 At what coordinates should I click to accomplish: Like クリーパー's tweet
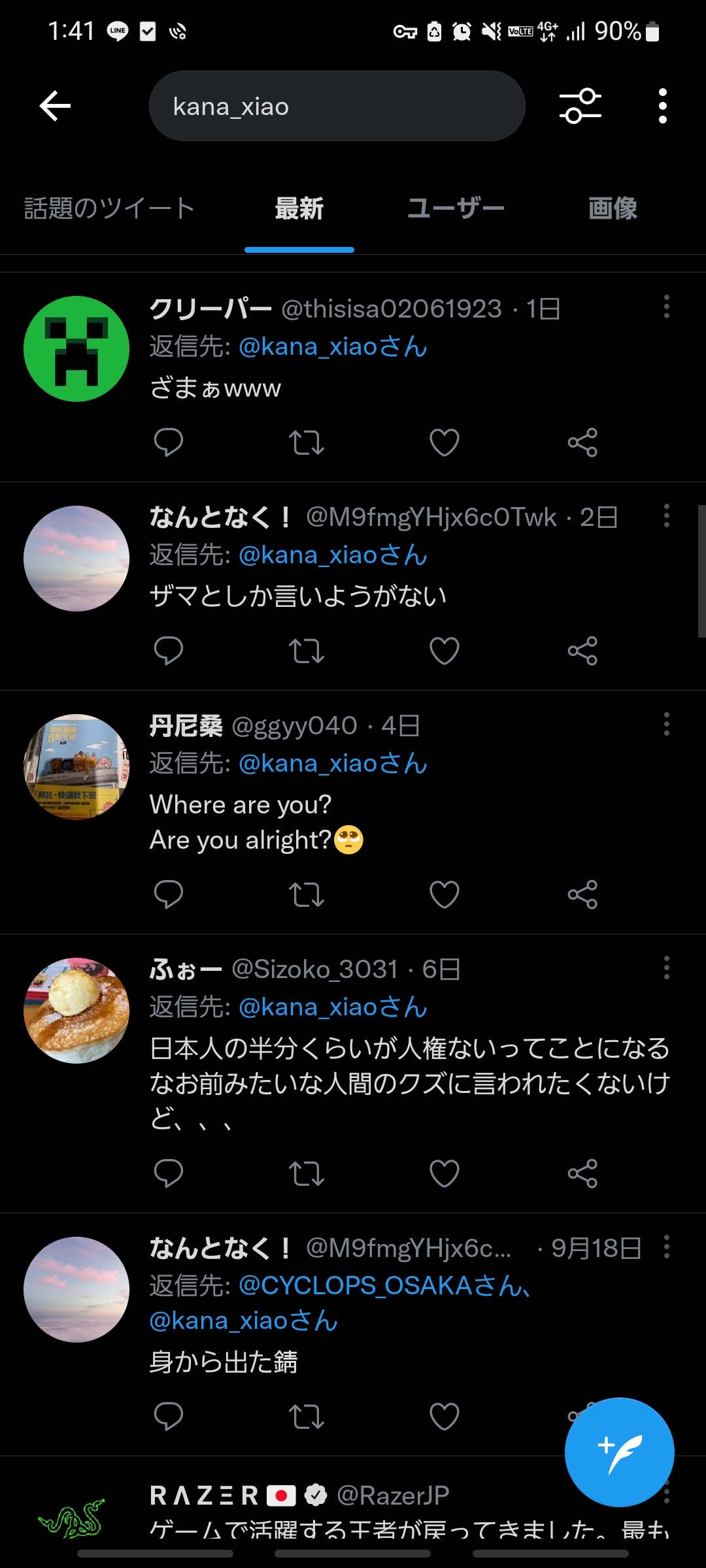444,442
